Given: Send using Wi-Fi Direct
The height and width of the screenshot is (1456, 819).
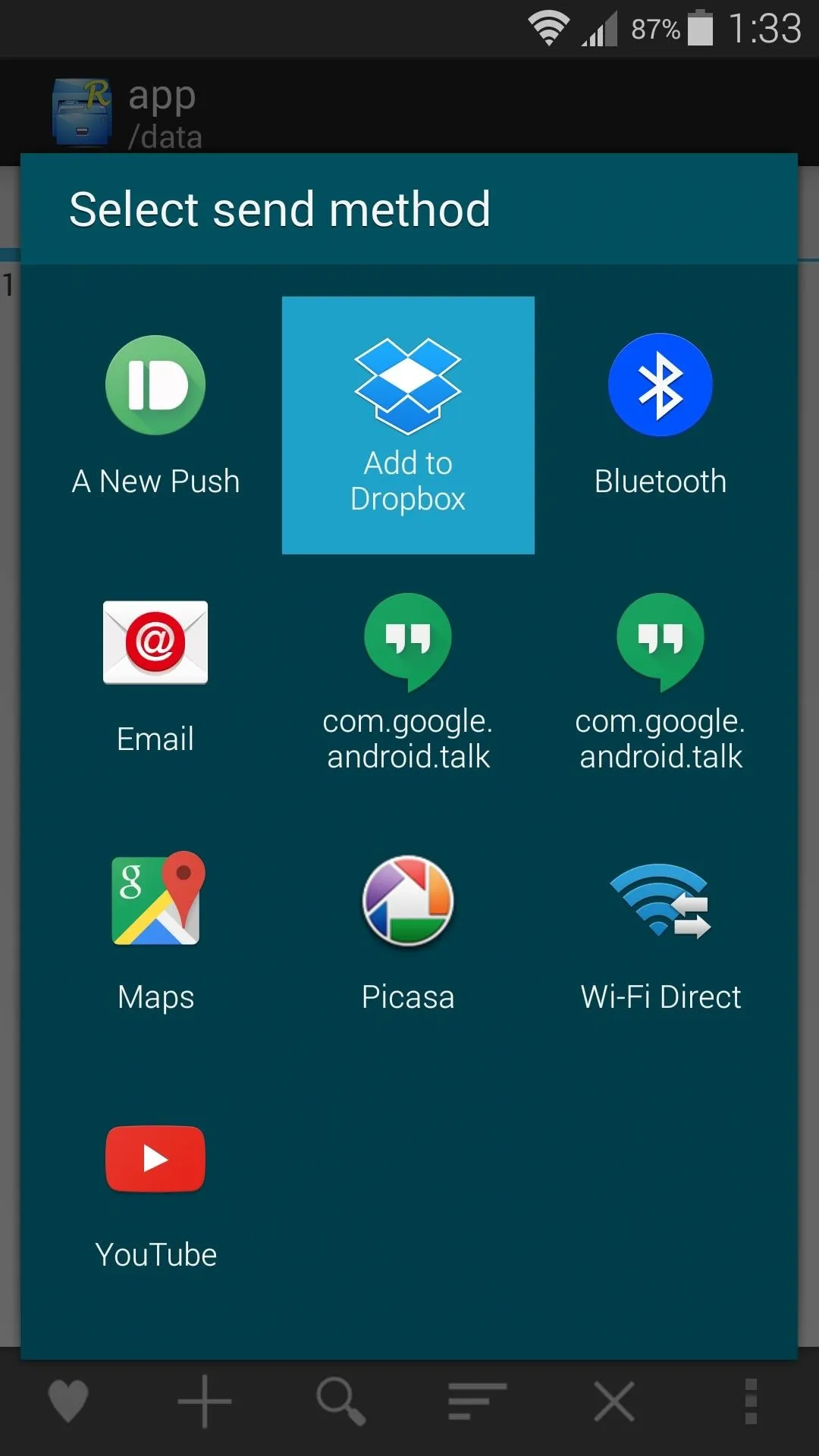Looking at the screenshot, I should [x=661, y=940].
